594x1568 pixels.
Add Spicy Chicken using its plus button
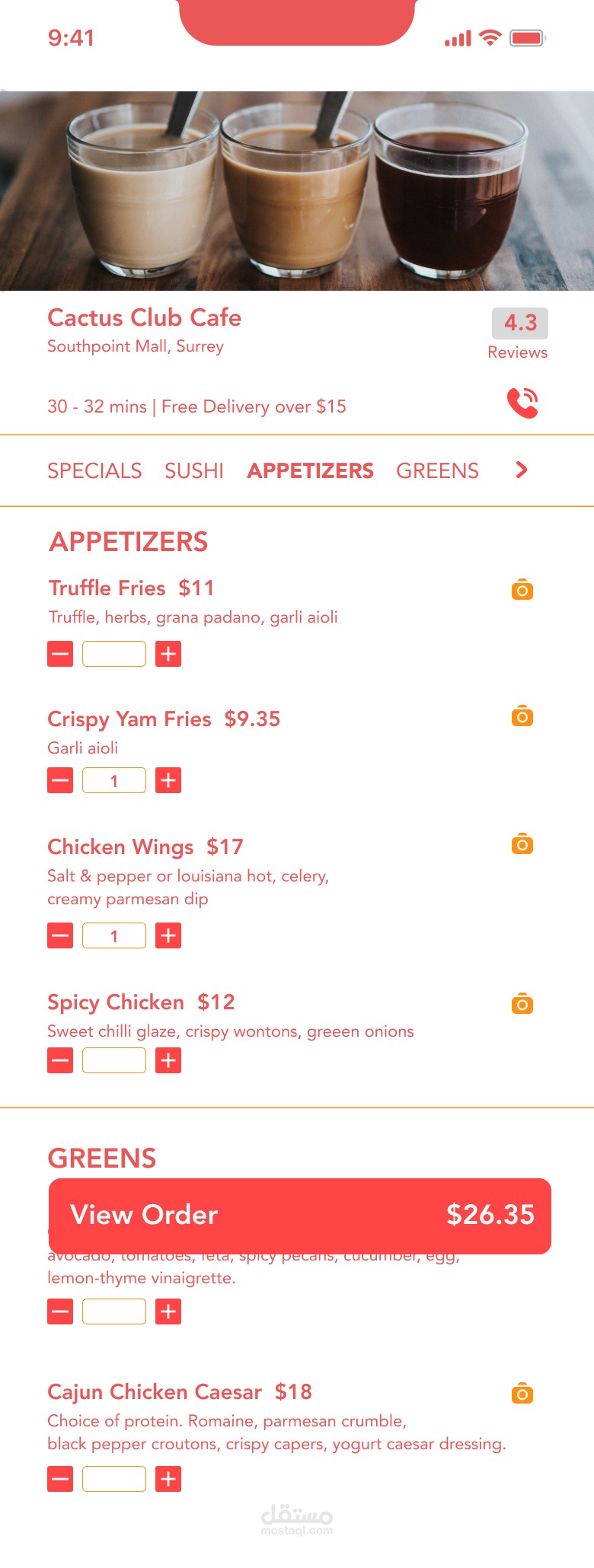168,1060
